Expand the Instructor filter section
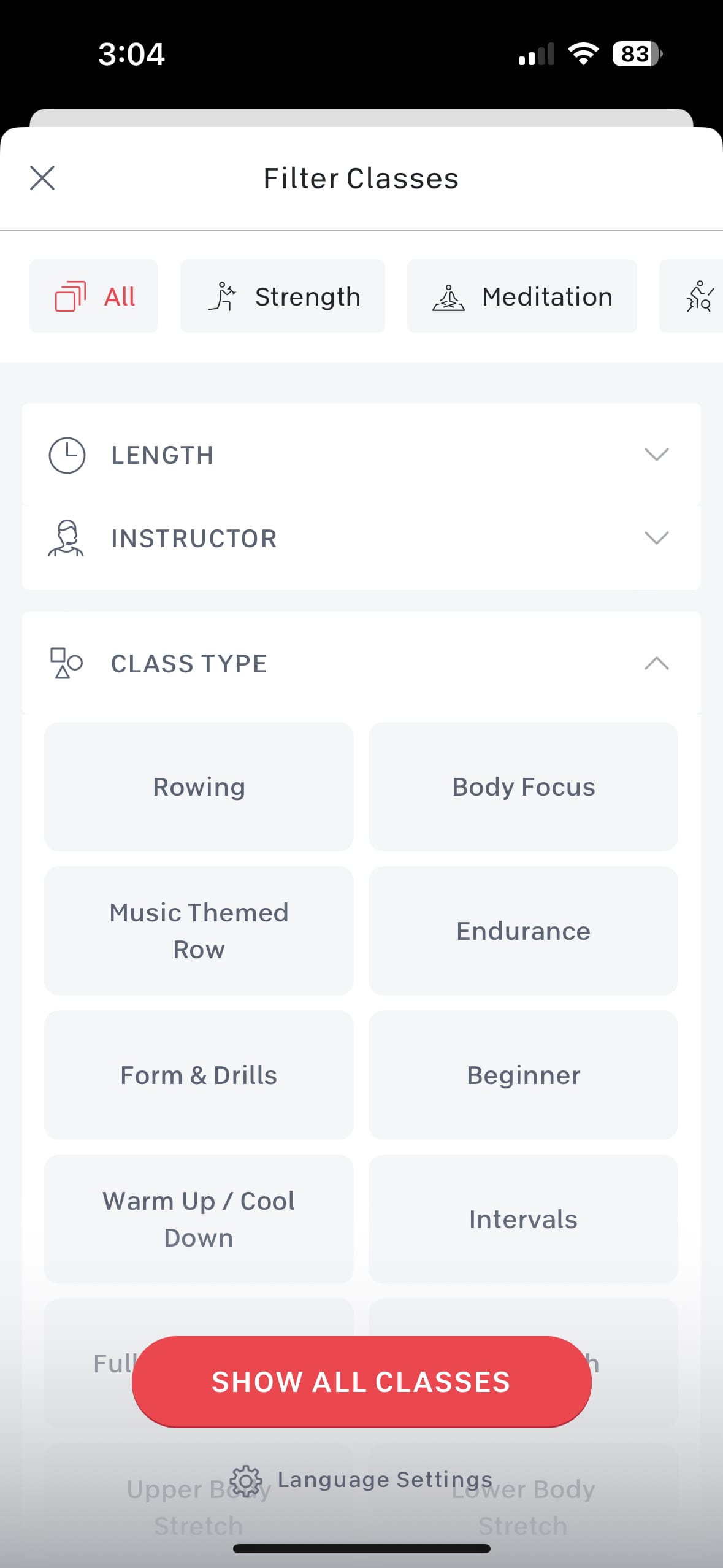Viewport: 723px width, 1568px height. click(361, 538)
